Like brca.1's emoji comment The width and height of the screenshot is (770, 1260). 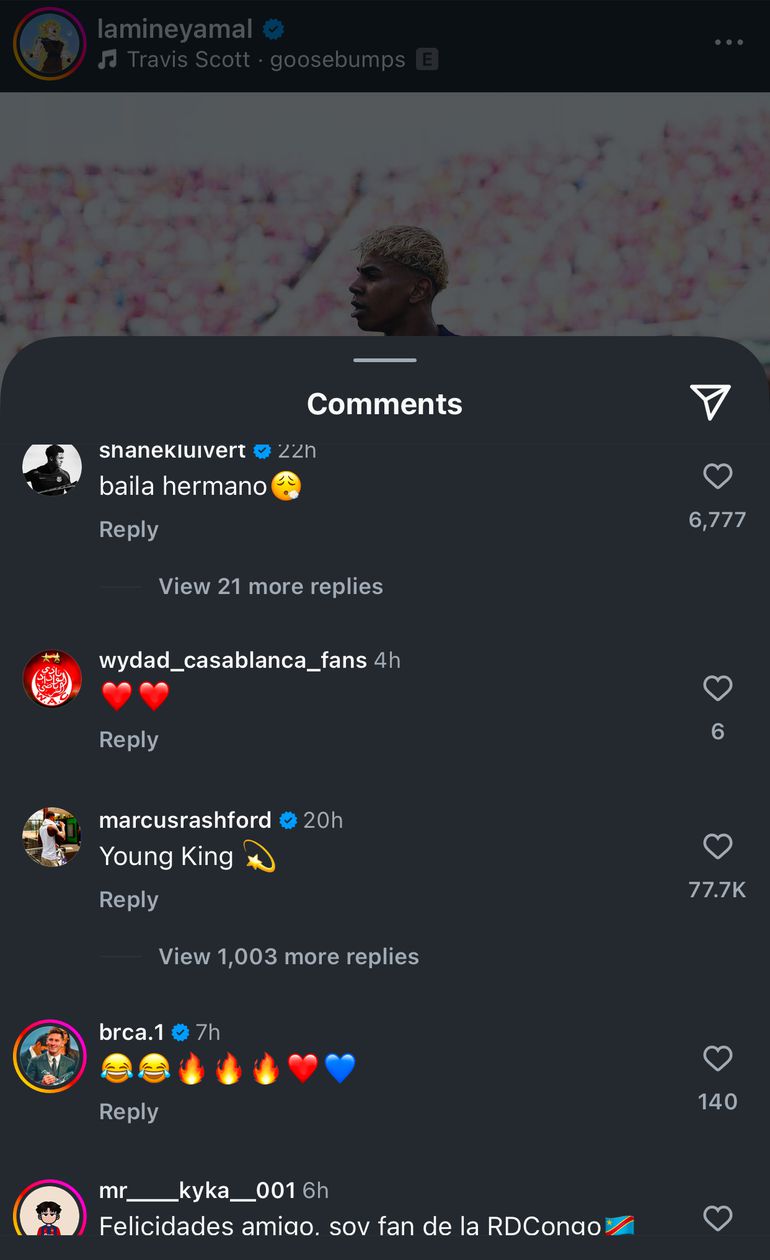tap(717, 1058)
